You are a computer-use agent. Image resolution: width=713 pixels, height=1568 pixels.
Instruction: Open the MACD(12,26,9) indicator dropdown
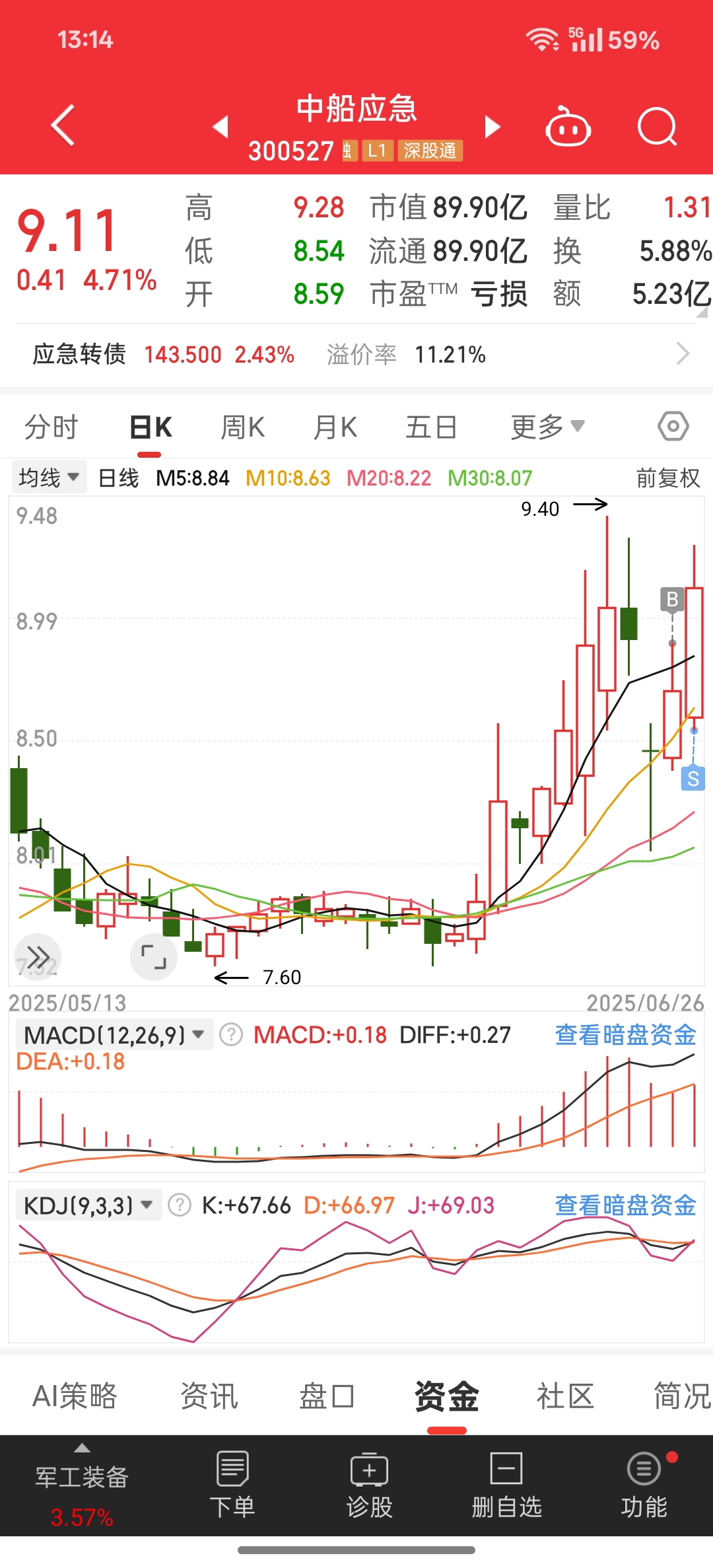pyautogui.click(x=114, y=1035)
